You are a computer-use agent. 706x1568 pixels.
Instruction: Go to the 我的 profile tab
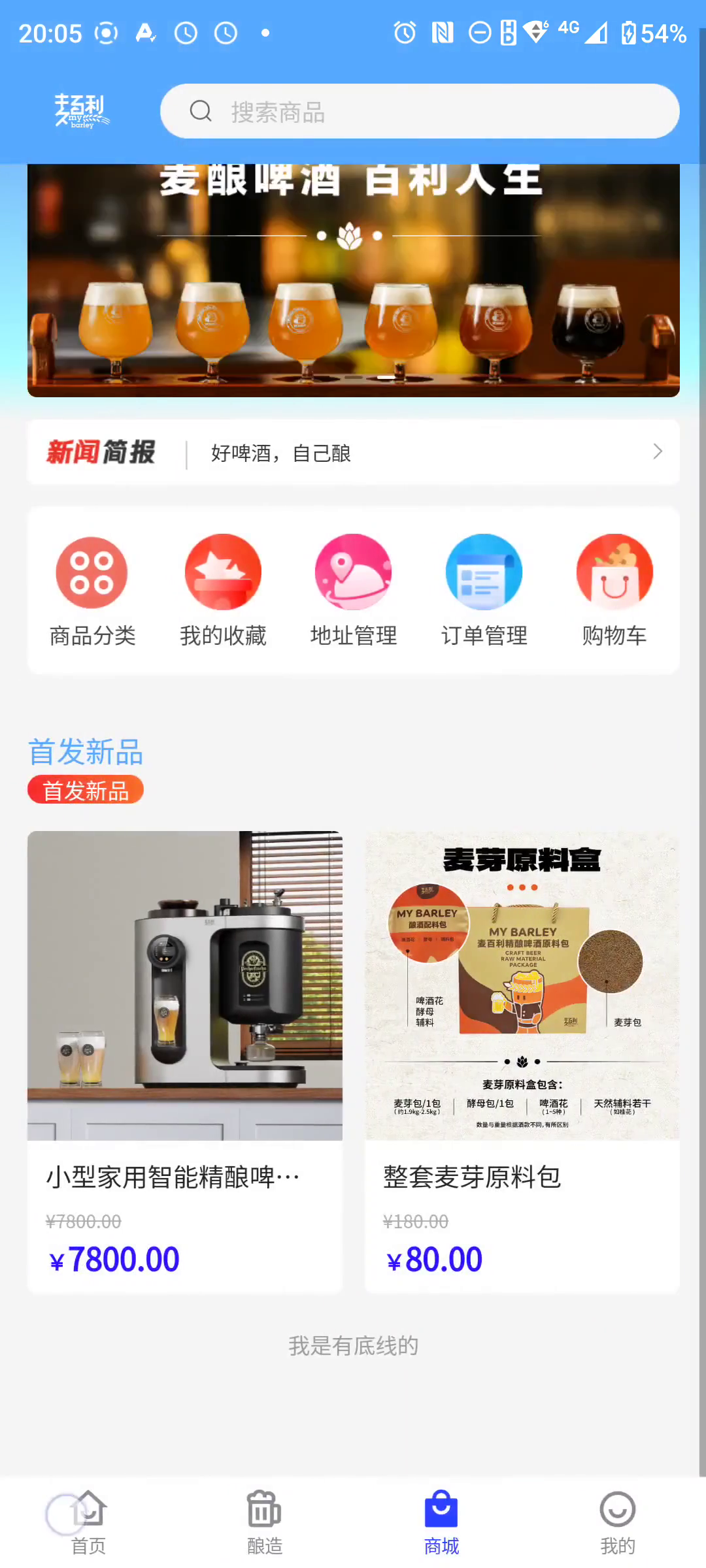pyautogui.click(x=617, y=1522)
